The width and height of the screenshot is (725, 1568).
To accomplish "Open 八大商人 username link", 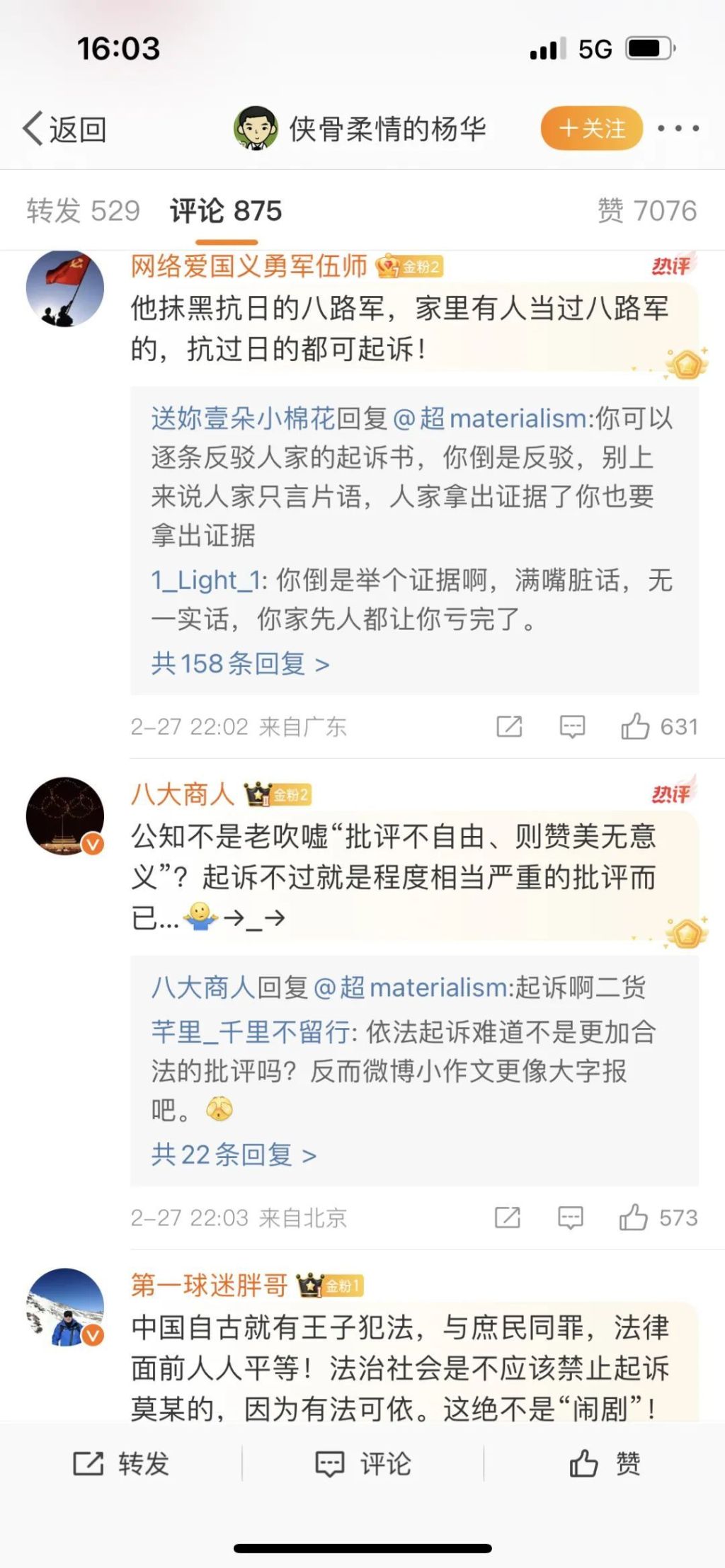I will click(x=183, y=794).
